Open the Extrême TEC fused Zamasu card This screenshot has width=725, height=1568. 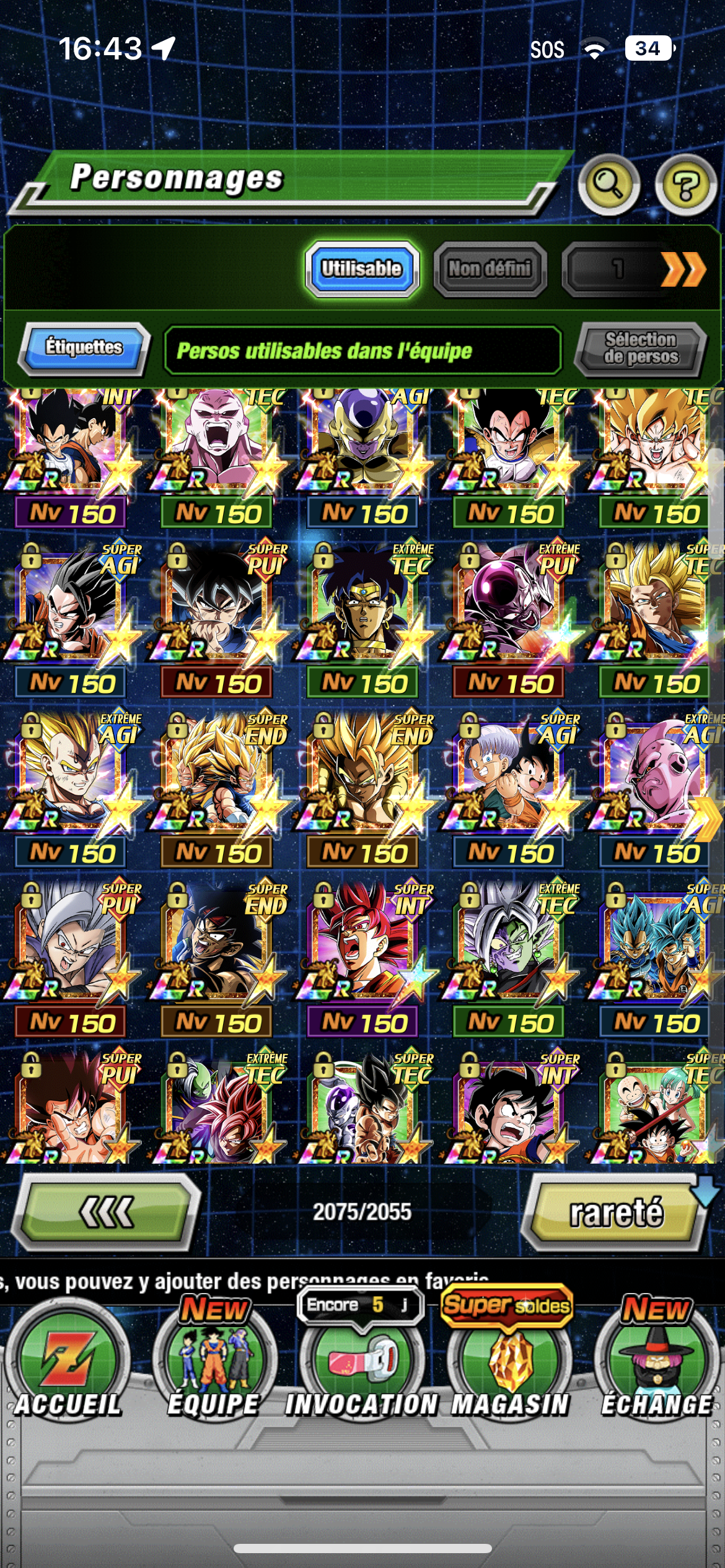pos(509,946)
